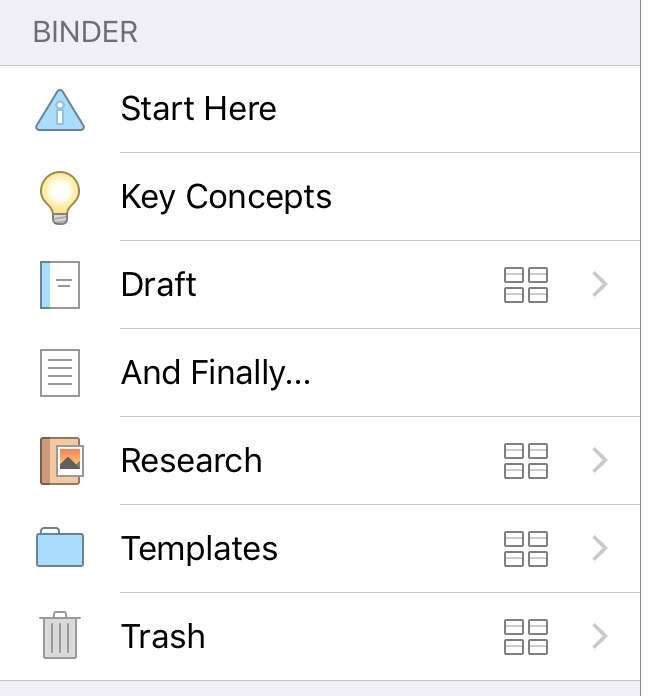Viewport: 648px width, 696px height.
Task: Show corkboard view for Research
Action: coord(525,461)
